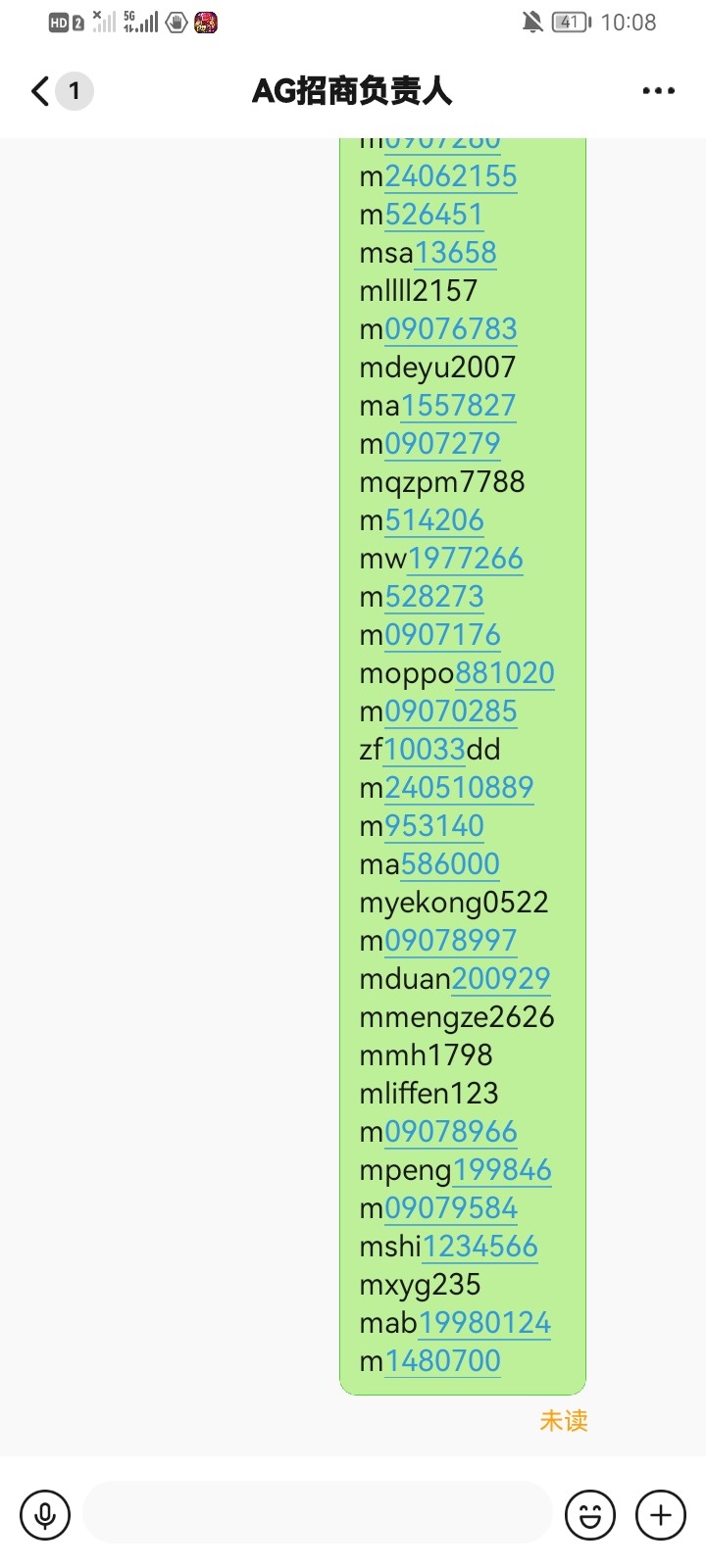Tap the linked number 1977266
Viewport: 706px width, 1568px height.
(465, 559)
